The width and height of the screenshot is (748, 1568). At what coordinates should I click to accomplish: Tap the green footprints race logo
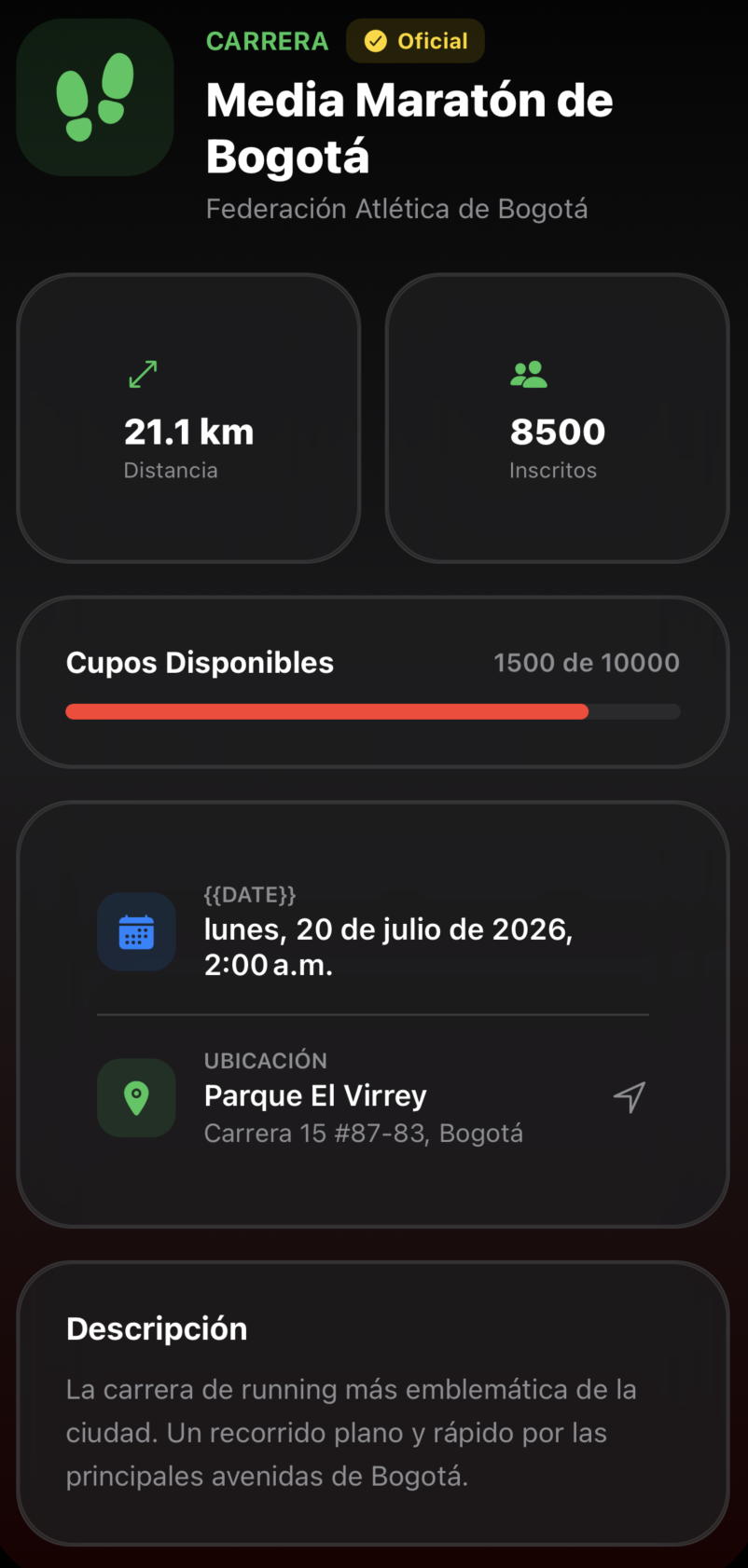pyautogui.click(x=94, y=97)
